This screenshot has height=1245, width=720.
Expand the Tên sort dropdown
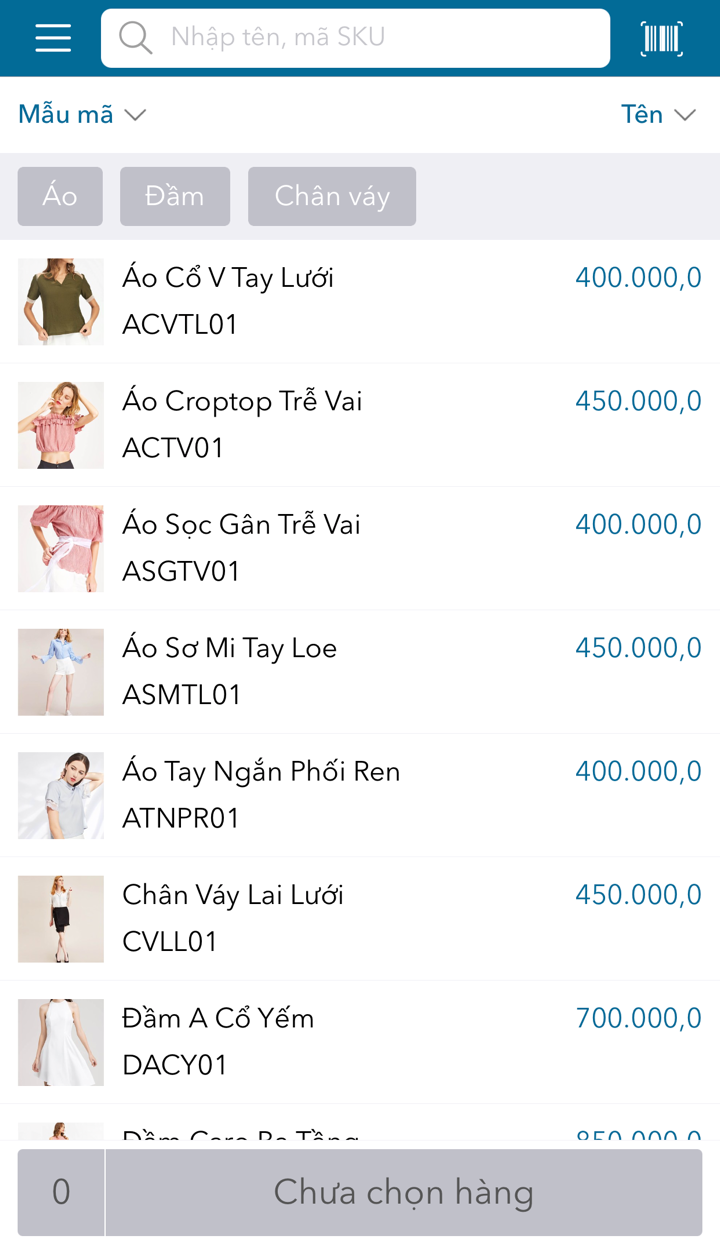coord(657,115)
